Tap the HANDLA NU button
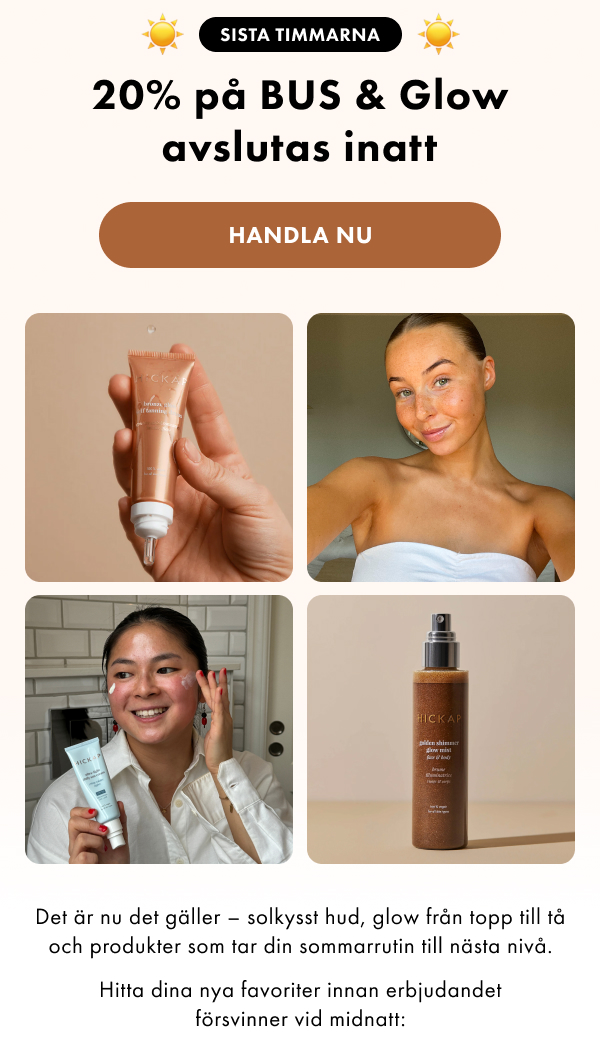Viewport: 600px width, 1056px height. coord(299,235)
